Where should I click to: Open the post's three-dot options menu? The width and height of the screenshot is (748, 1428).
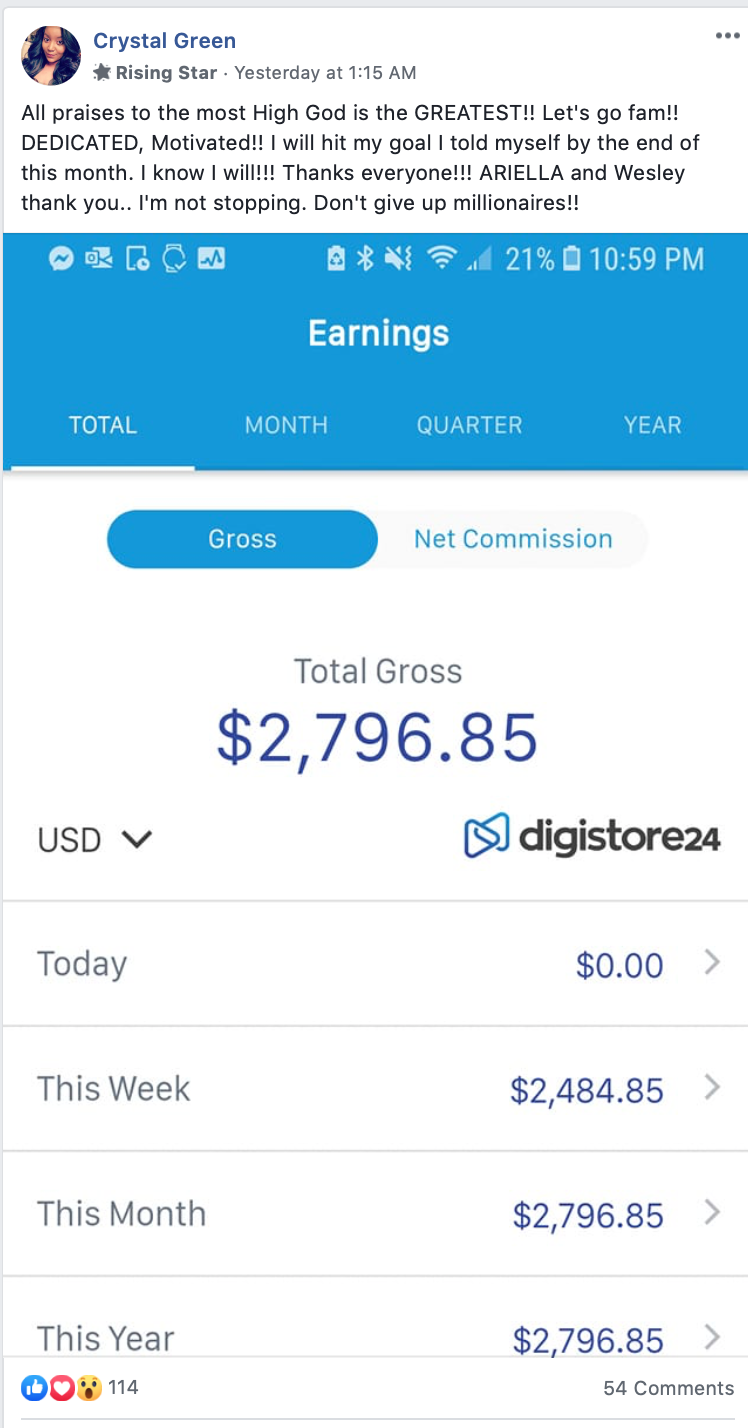727,37
